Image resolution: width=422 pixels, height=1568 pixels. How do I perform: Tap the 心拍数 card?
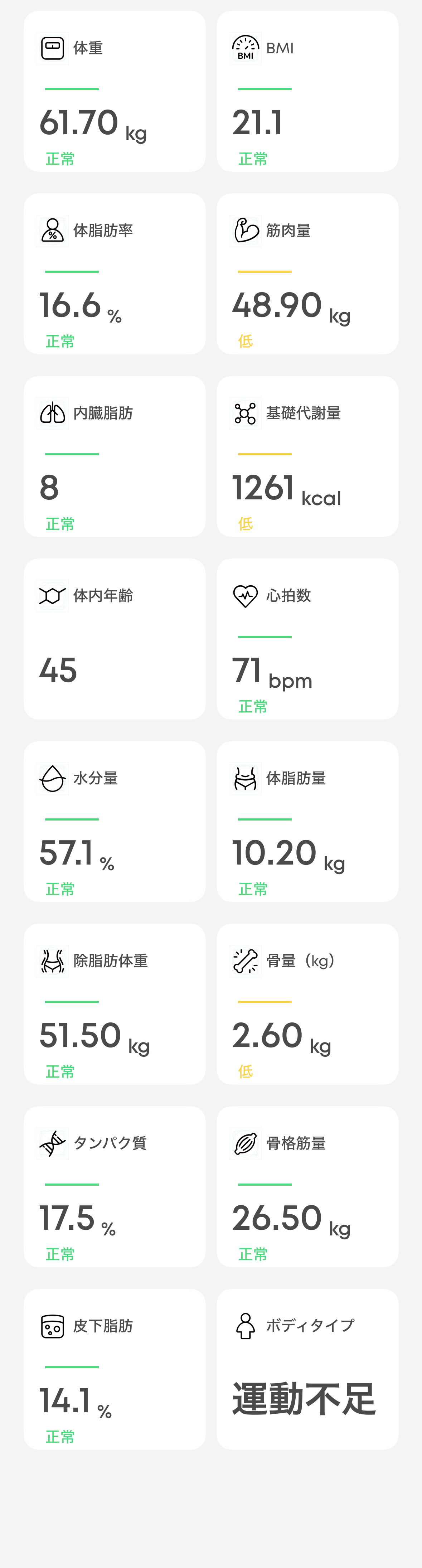point(307,639)
